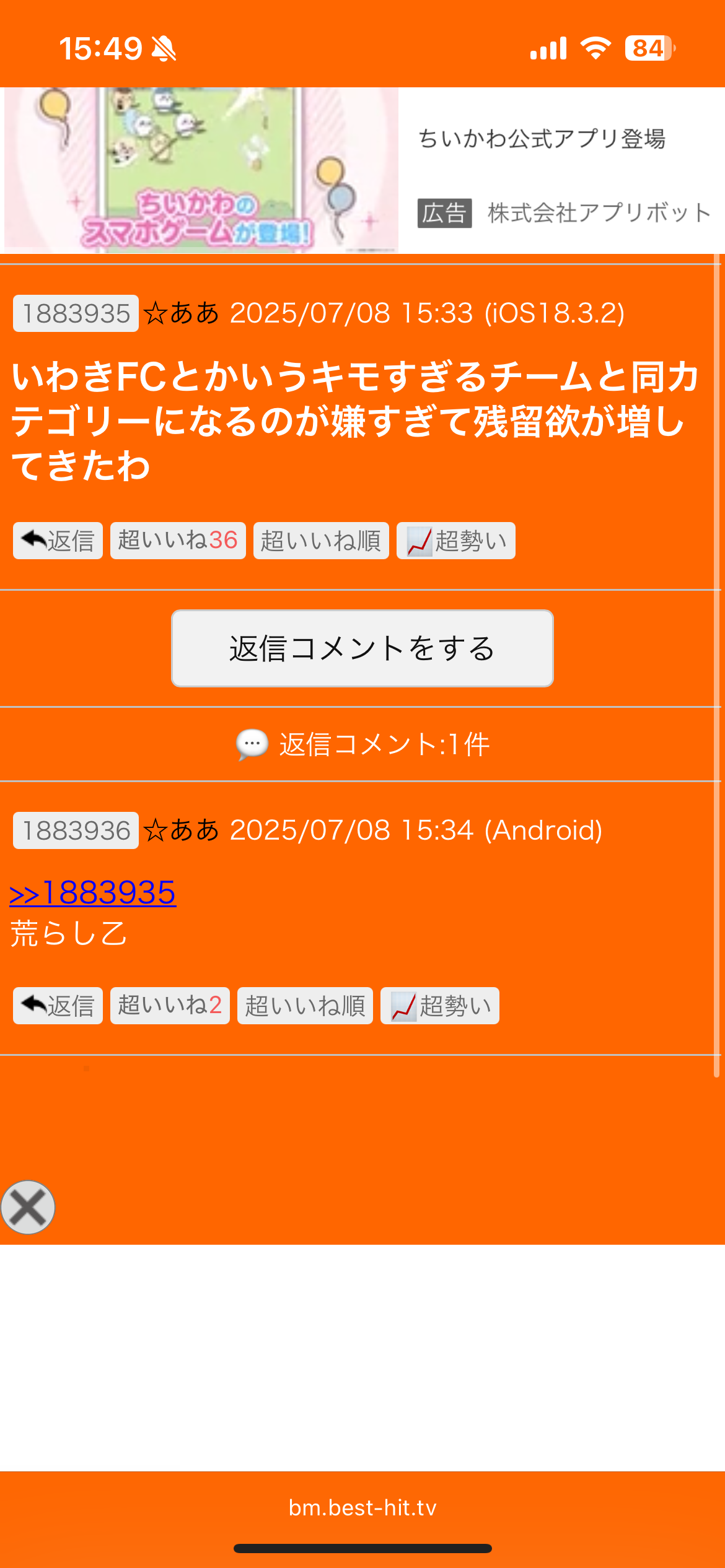Image resolution: width=725 pixels, height=1568 pixels.
Task: Open 超勢い under post 1883936
Action: pos(439,1006)
